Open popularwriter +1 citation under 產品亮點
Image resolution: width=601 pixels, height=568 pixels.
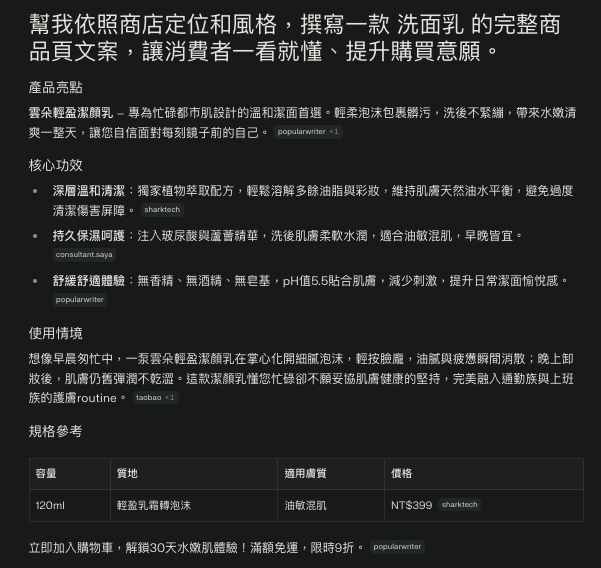pos(308,132)
